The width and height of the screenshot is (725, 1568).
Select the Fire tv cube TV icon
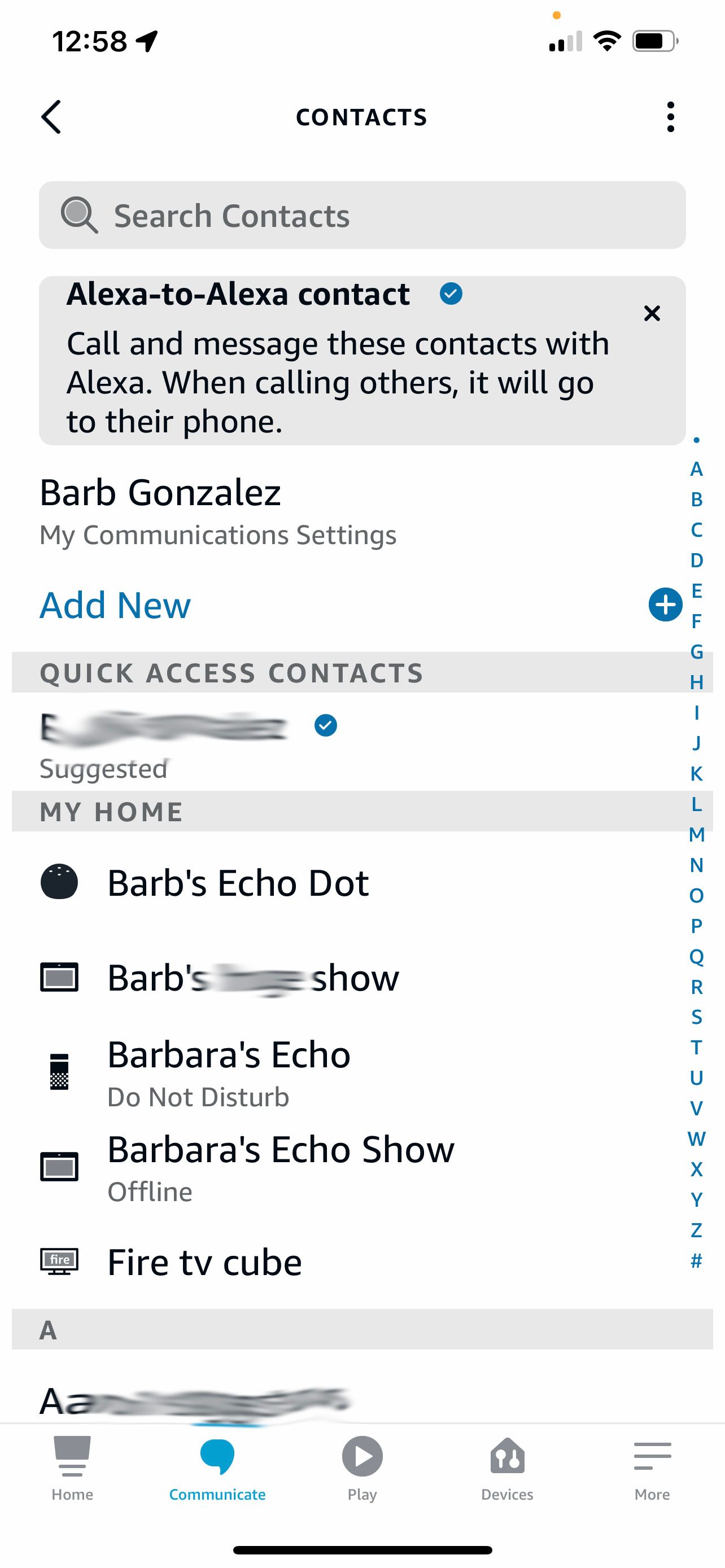[59, 1261]
